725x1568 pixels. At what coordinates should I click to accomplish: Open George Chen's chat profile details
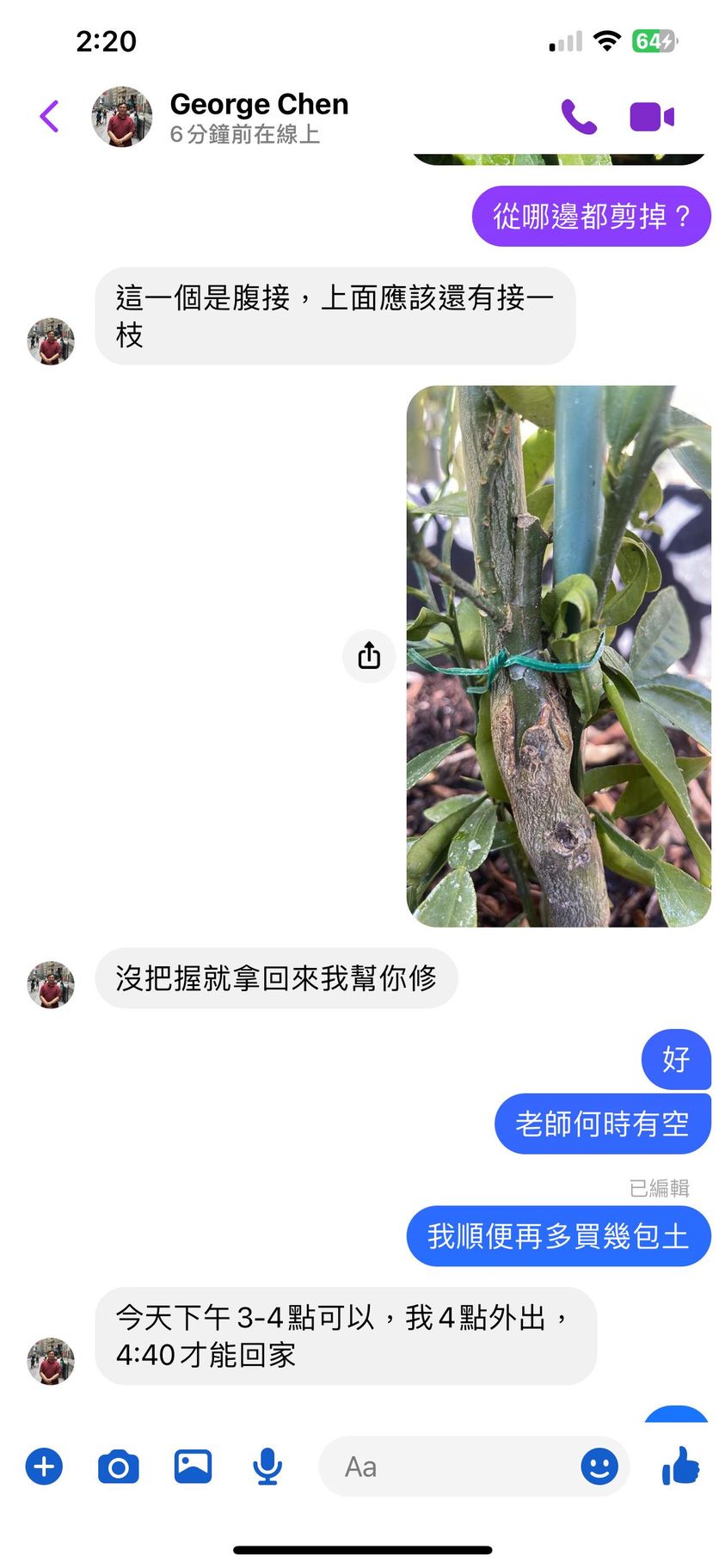click(x=258, y=117)
